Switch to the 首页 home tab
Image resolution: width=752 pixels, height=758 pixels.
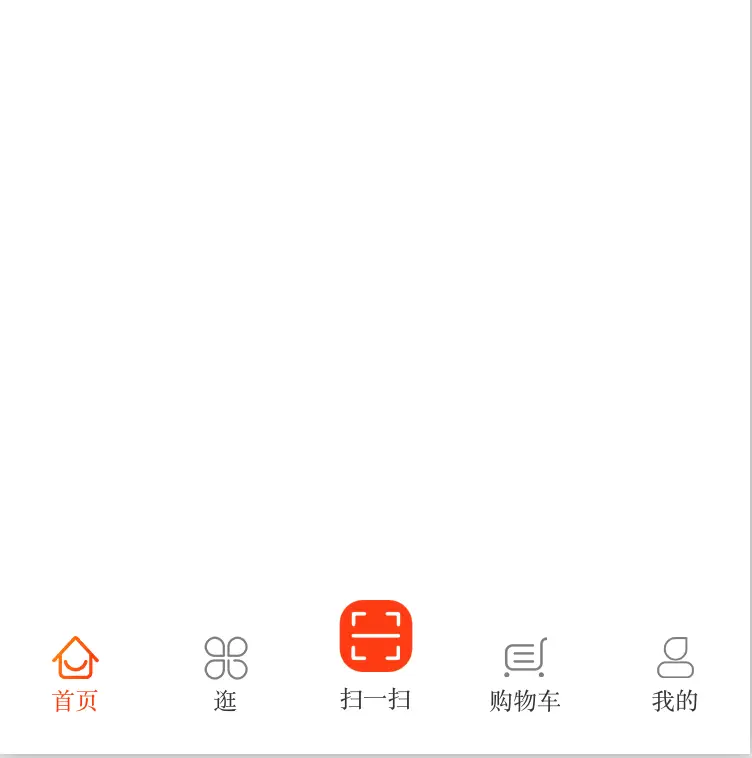point(75,673)
